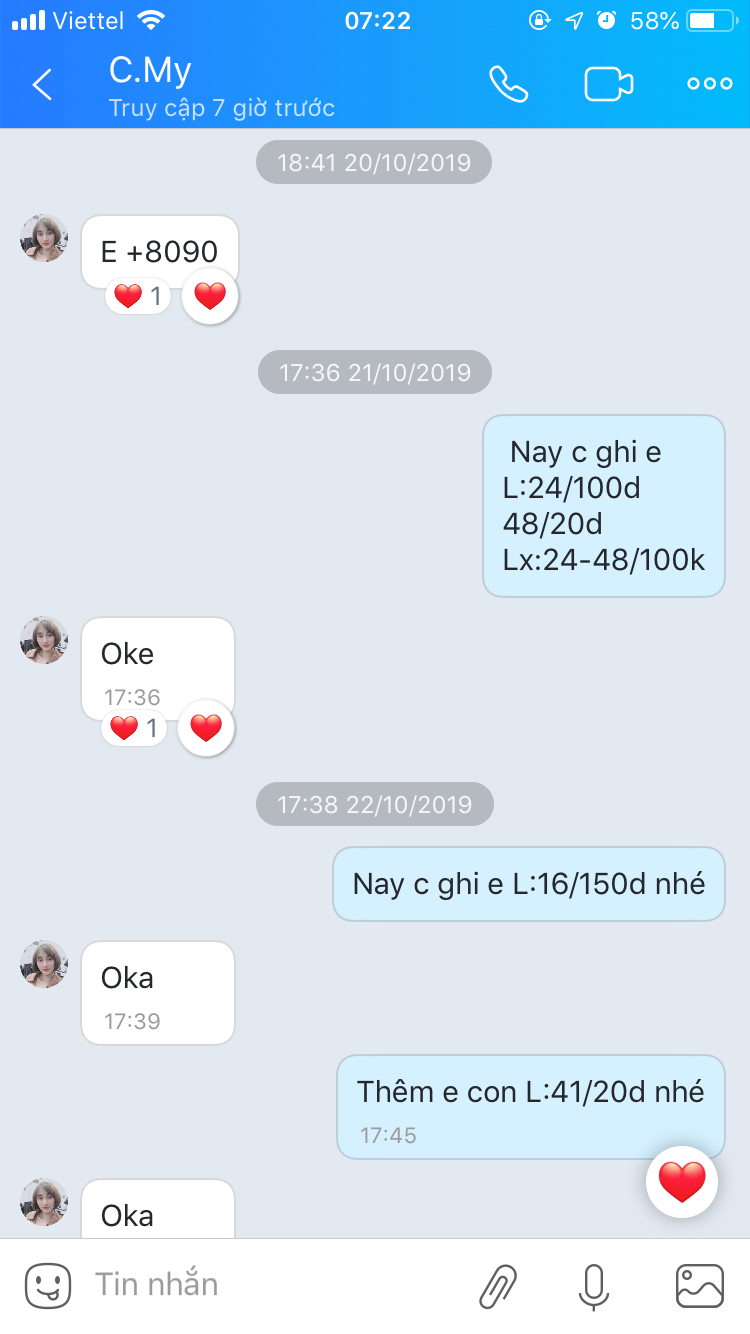Record a voice message with the microphone
750x1334 pixels.
[x=594, y=1286]
